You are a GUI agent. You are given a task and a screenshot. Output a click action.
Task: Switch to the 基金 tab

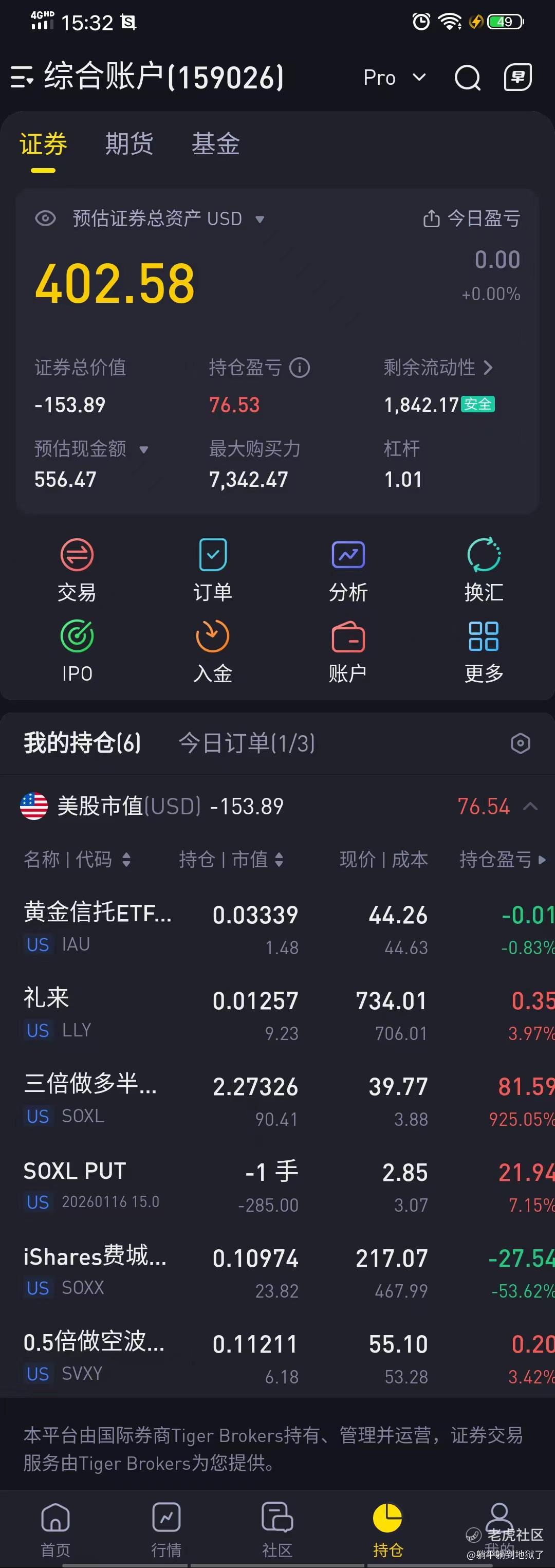point(215,143)
